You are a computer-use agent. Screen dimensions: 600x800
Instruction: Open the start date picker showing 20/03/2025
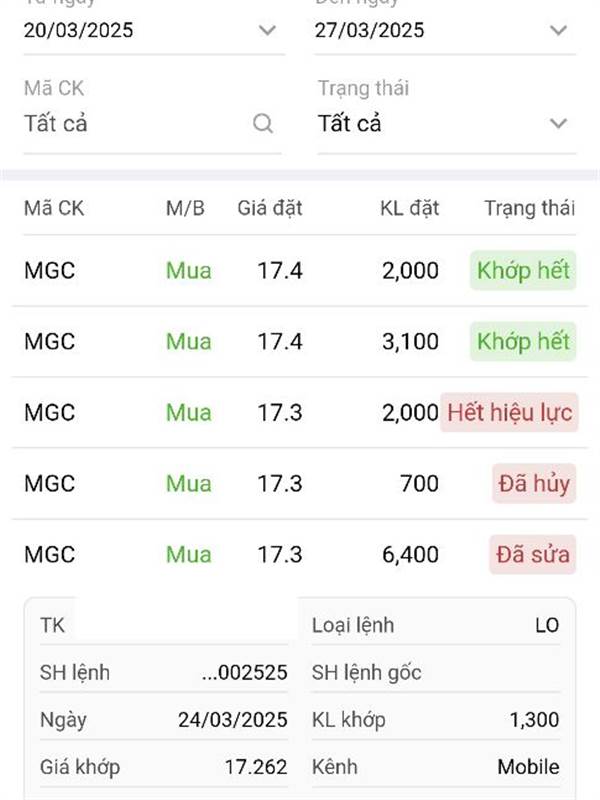(150, 30)
